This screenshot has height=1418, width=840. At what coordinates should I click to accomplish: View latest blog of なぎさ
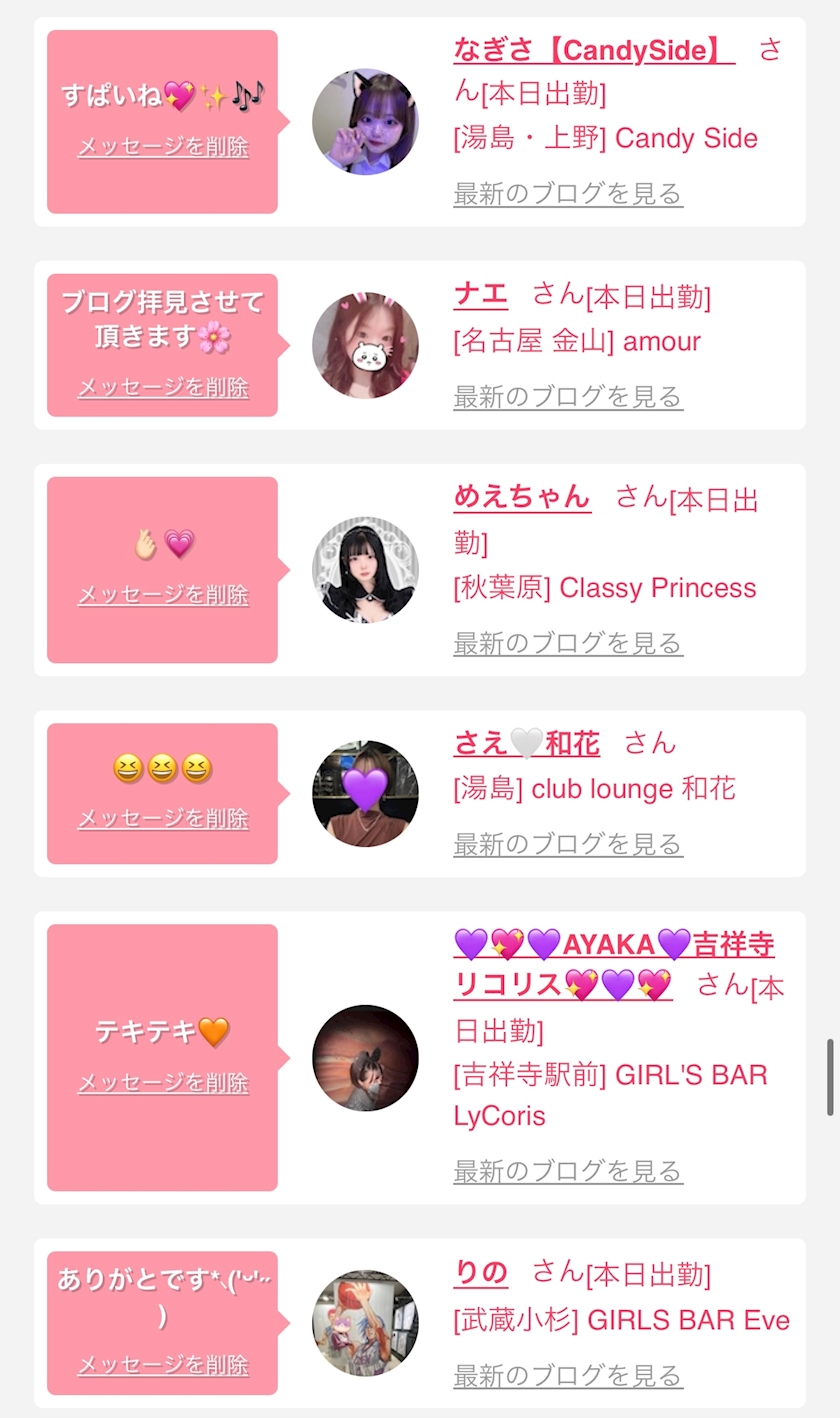pos(568,193)
